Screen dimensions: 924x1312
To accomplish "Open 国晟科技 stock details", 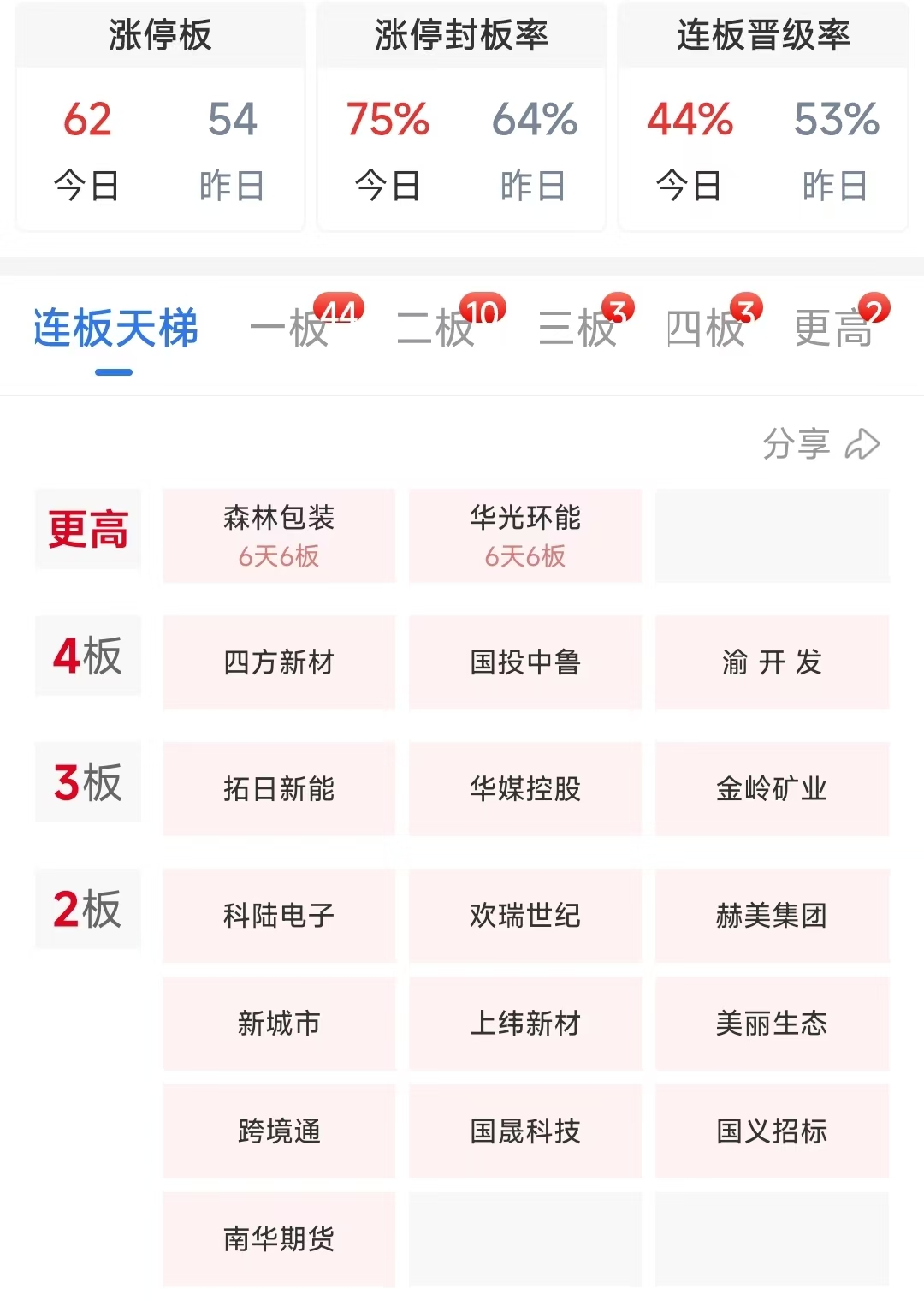I will tap(525, 1131).
